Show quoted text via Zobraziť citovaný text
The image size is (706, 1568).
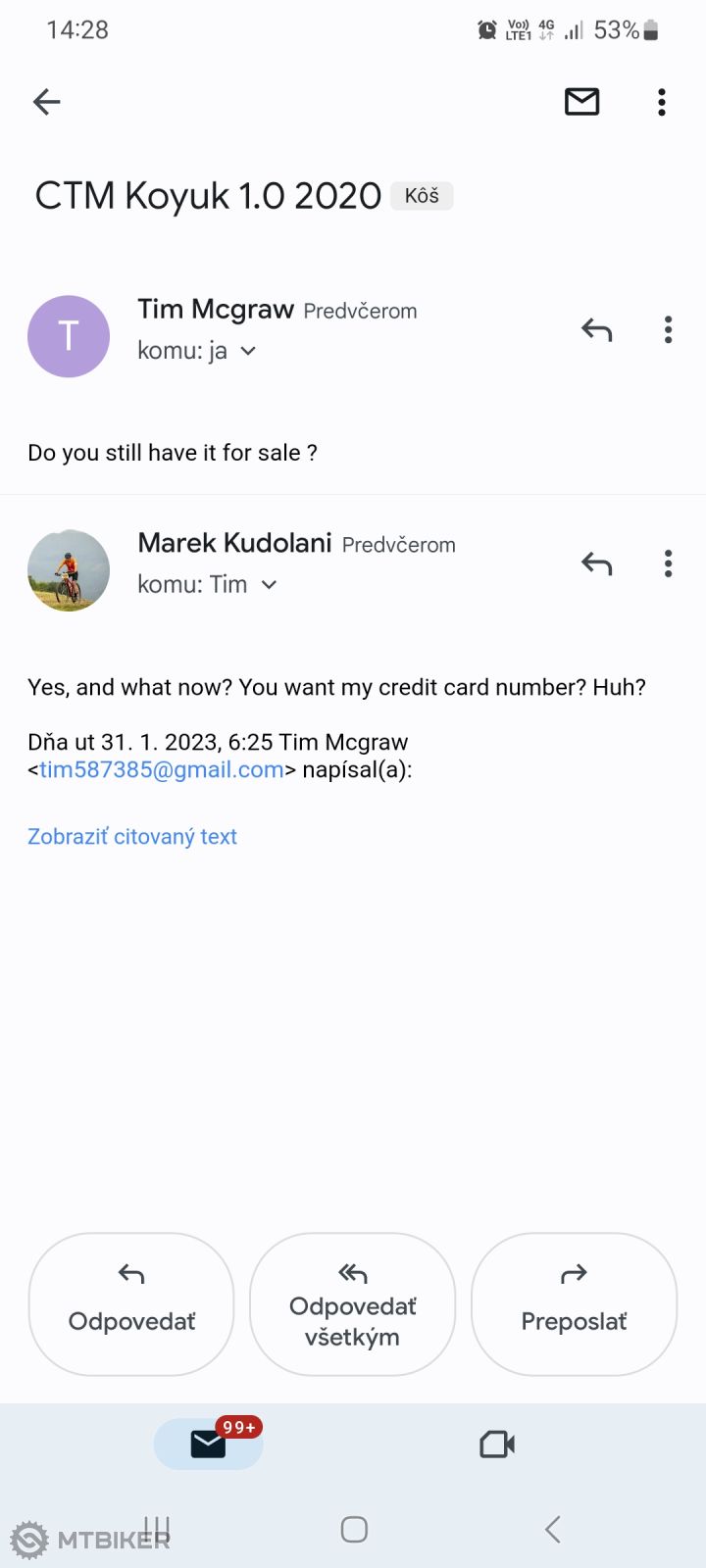[132, 837]
